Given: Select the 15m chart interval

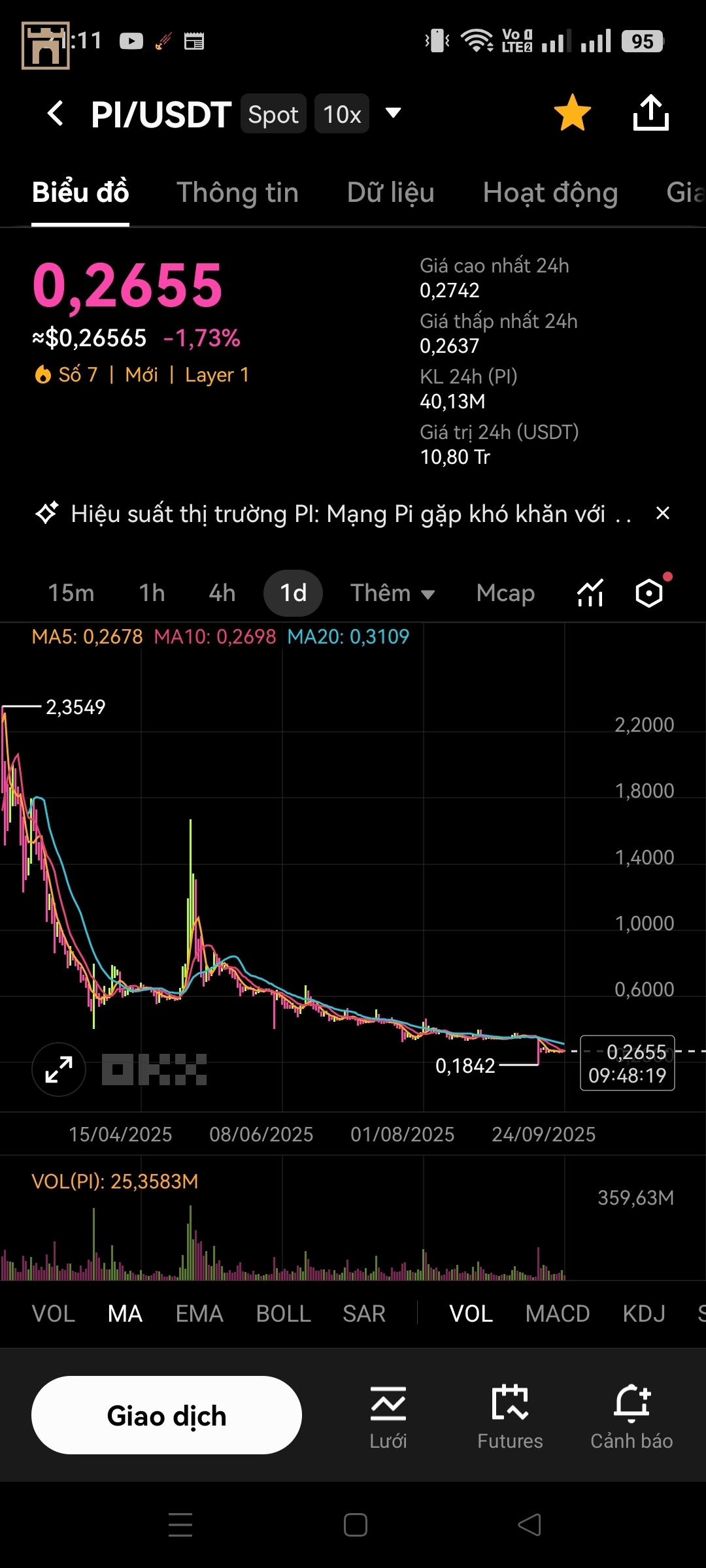Looking at the screenshot, I should (71, 593).
